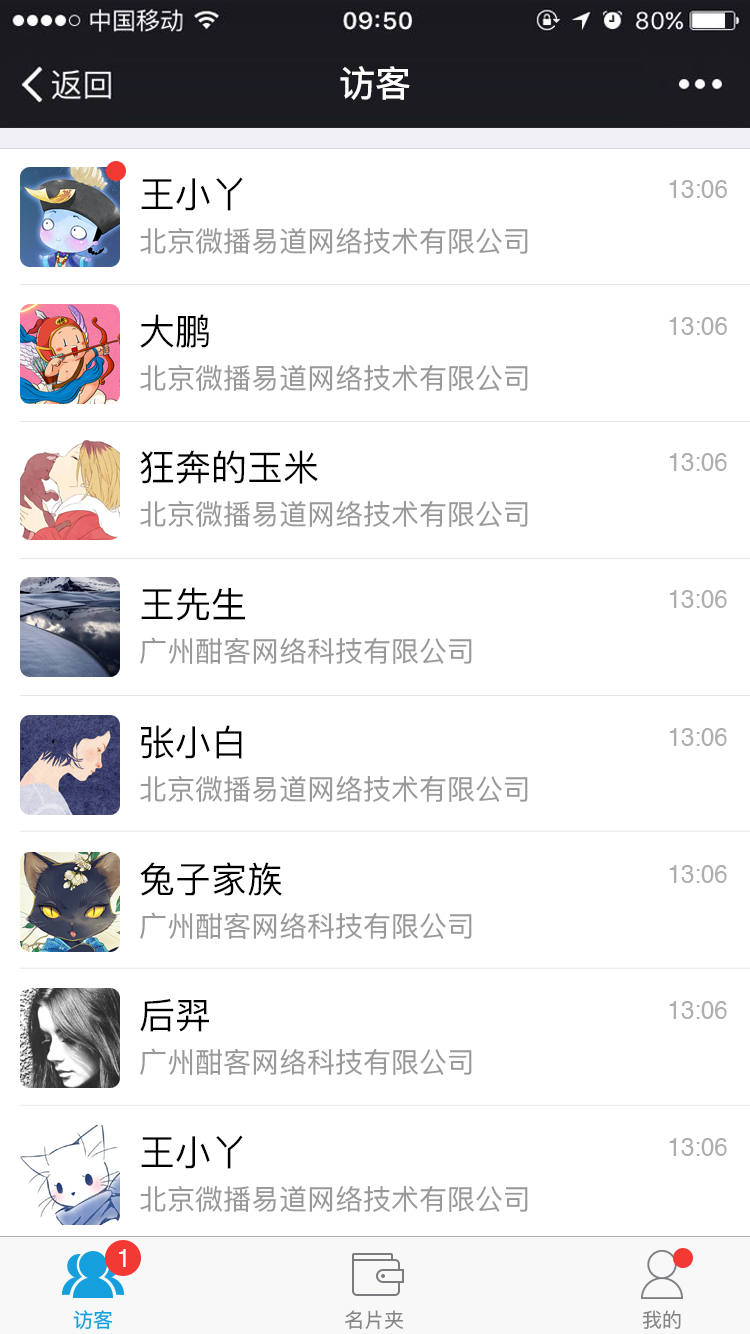Go back using the 返回 button
This screenshot has width=750, height=1334.
coord(67,85)
